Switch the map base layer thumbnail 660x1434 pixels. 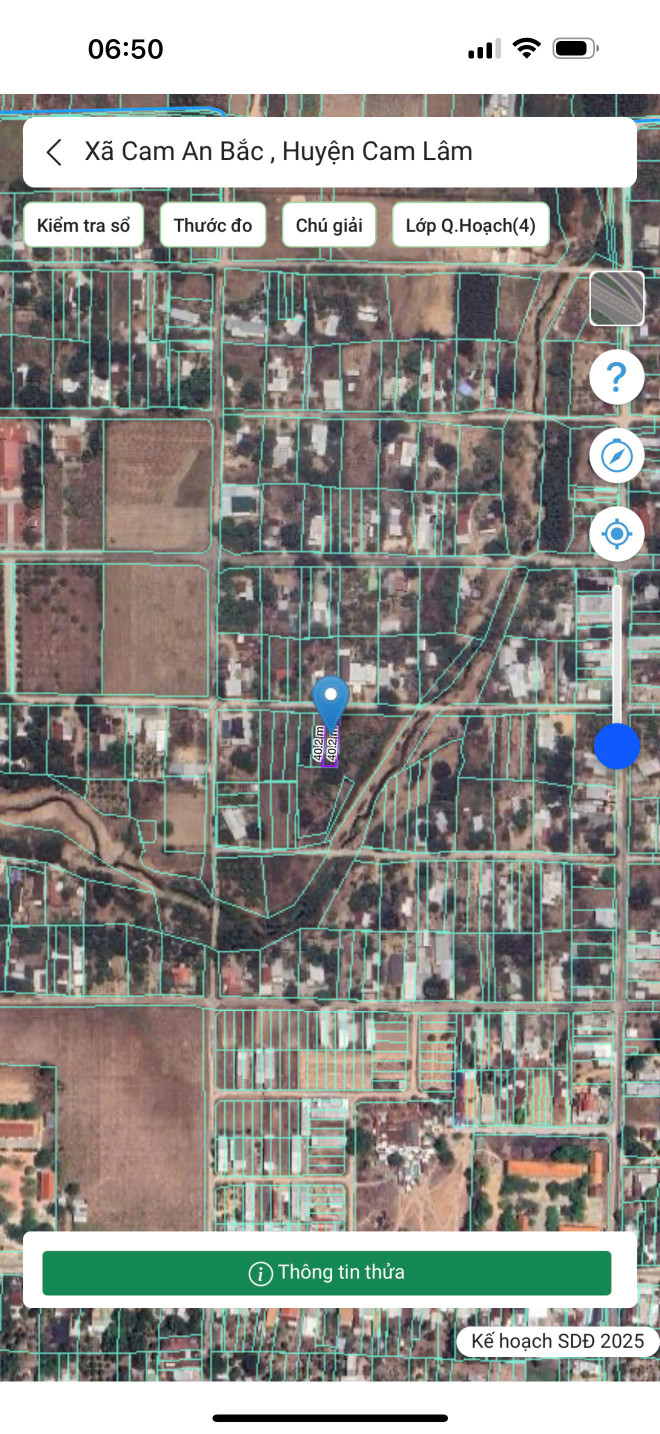point(617,298)
